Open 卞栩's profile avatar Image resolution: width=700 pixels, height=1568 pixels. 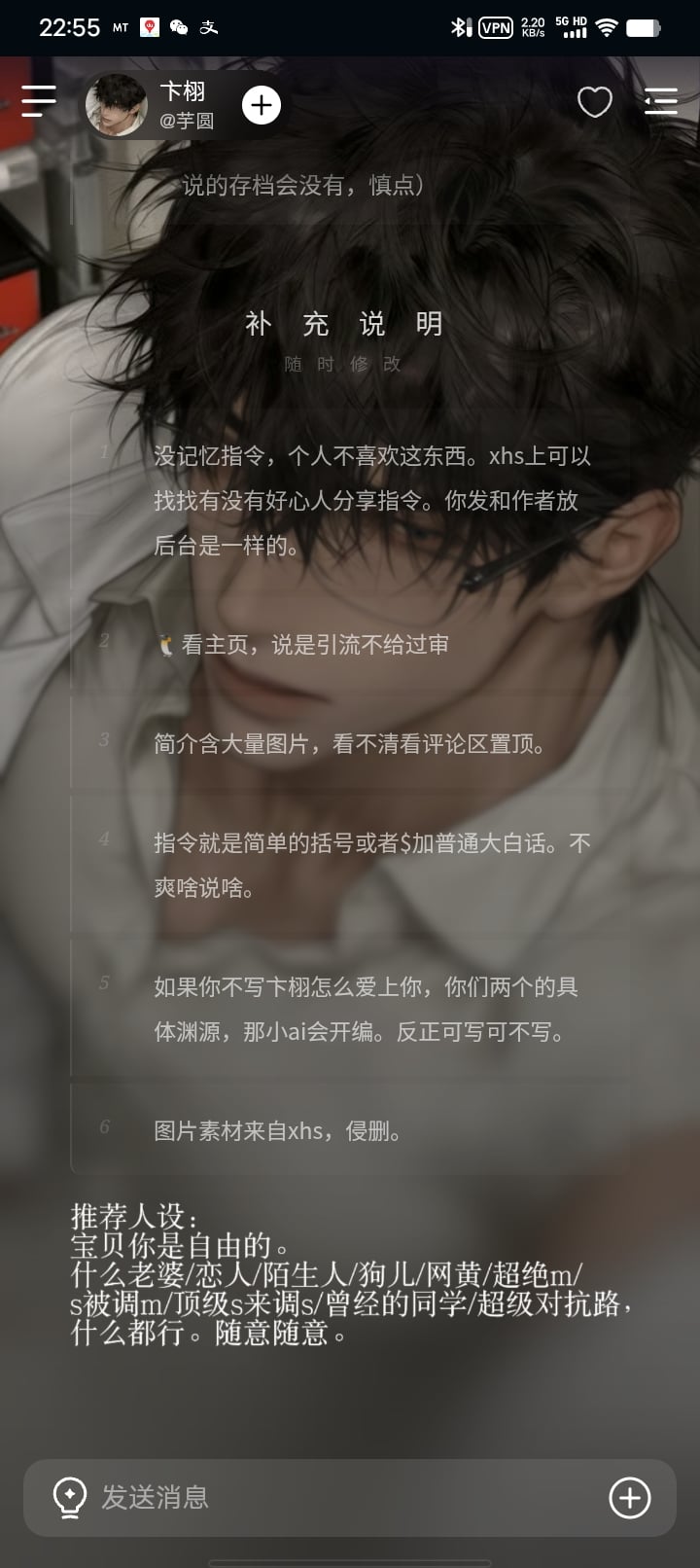(x=116, y=105)
